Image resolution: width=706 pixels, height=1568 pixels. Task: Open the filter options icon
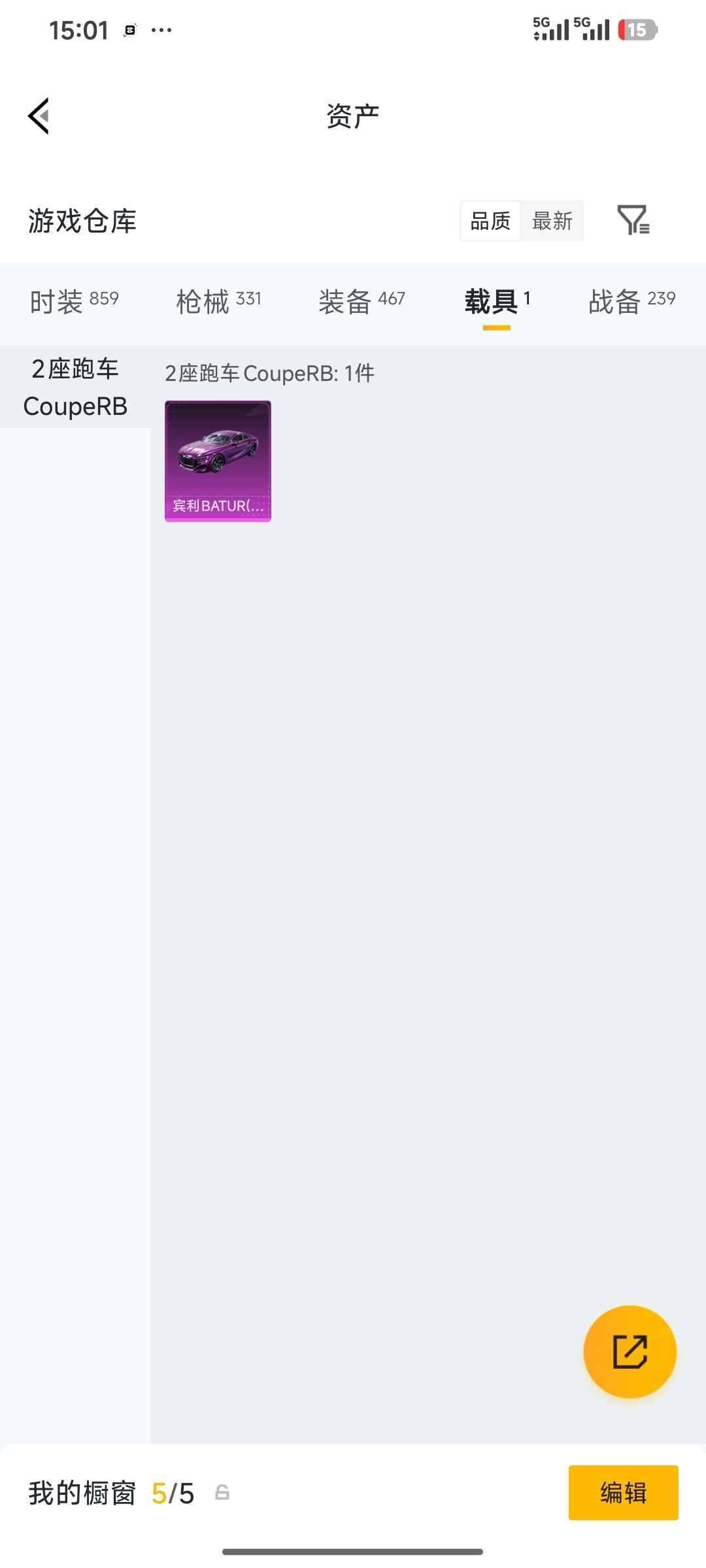pos(633,220)
